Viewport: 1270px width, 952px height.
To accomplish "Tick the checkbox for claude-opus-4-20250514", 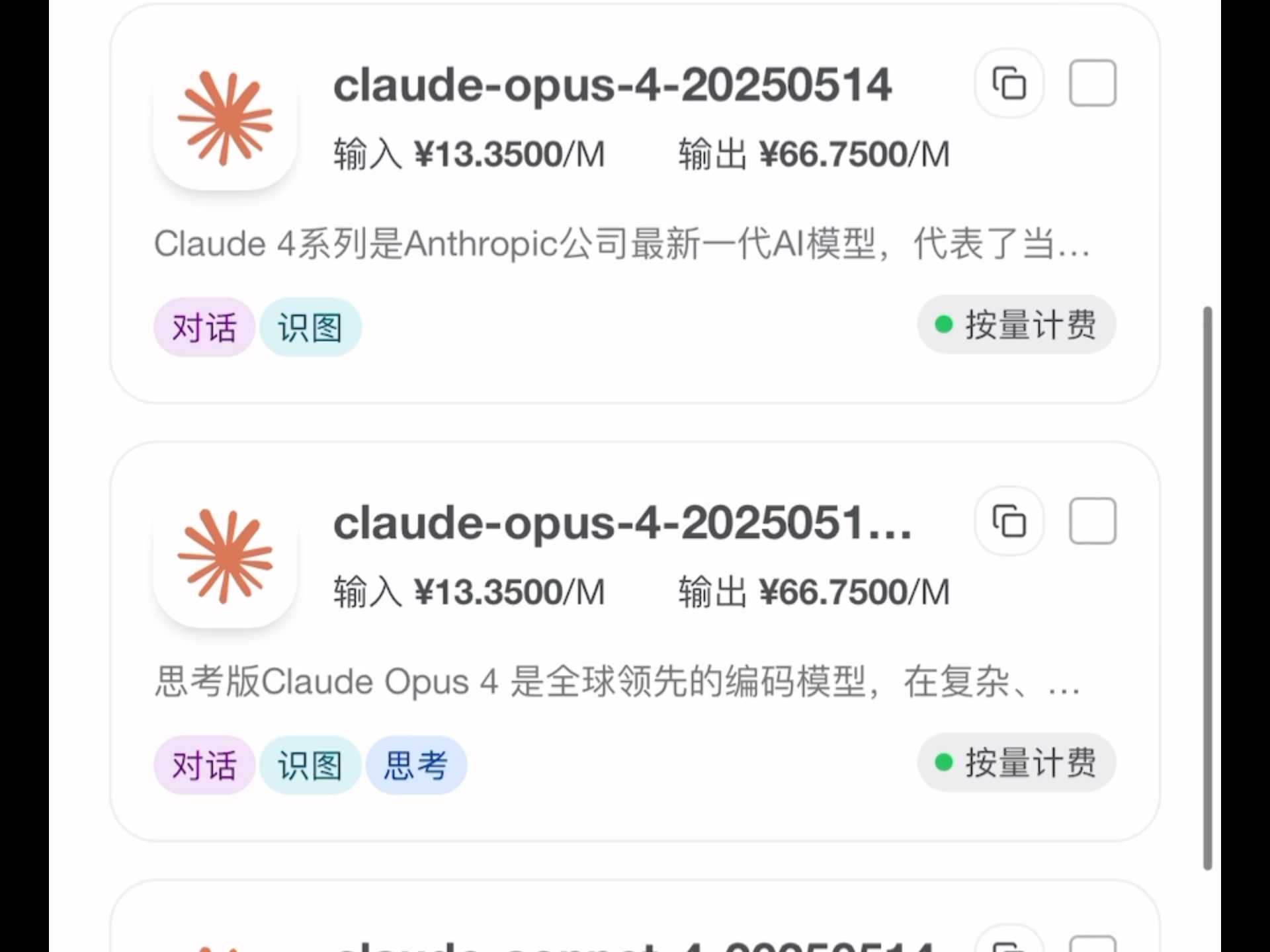I will point(1092,83).
